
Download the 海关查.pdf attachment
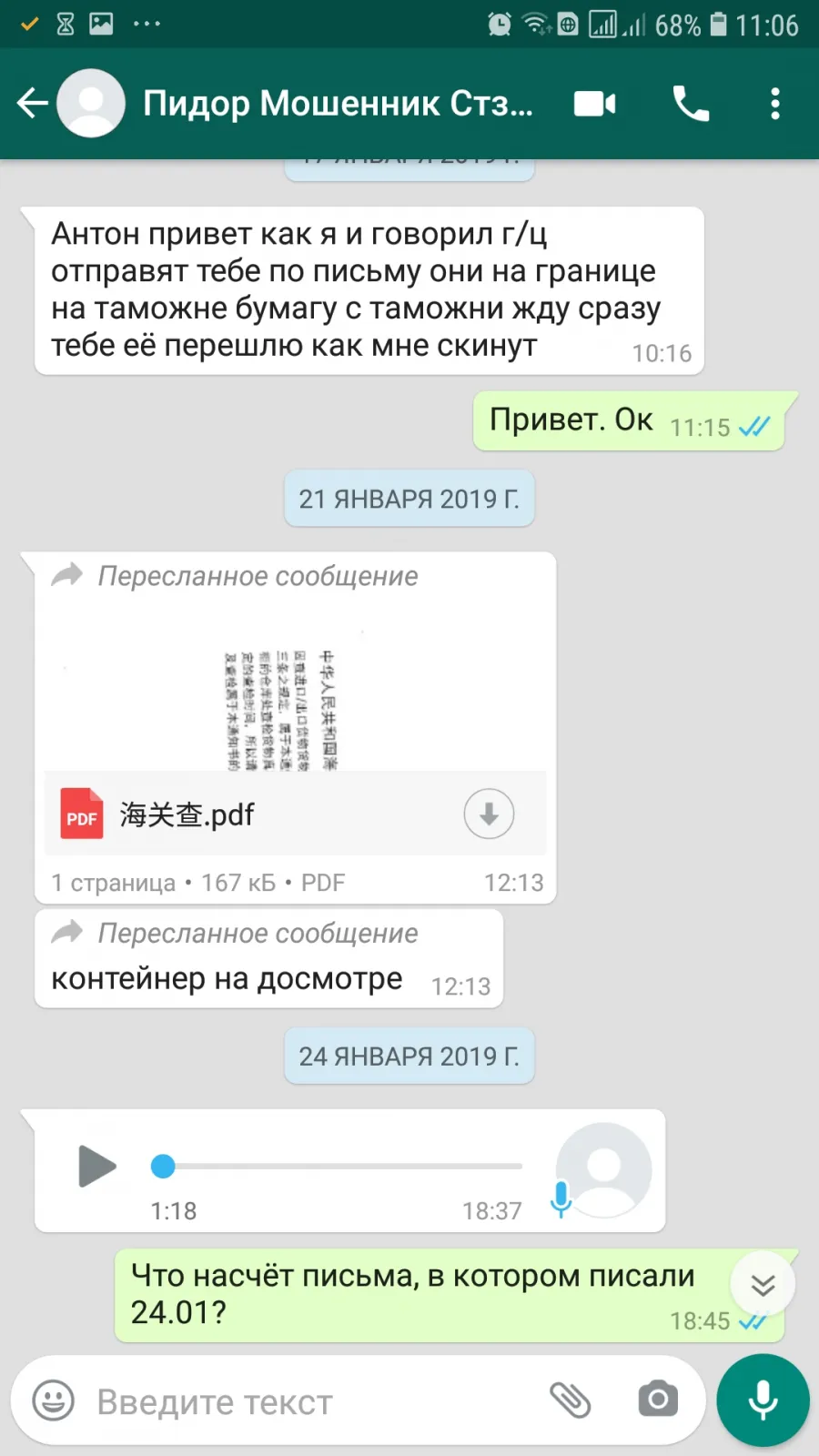[x=489, y=814]
